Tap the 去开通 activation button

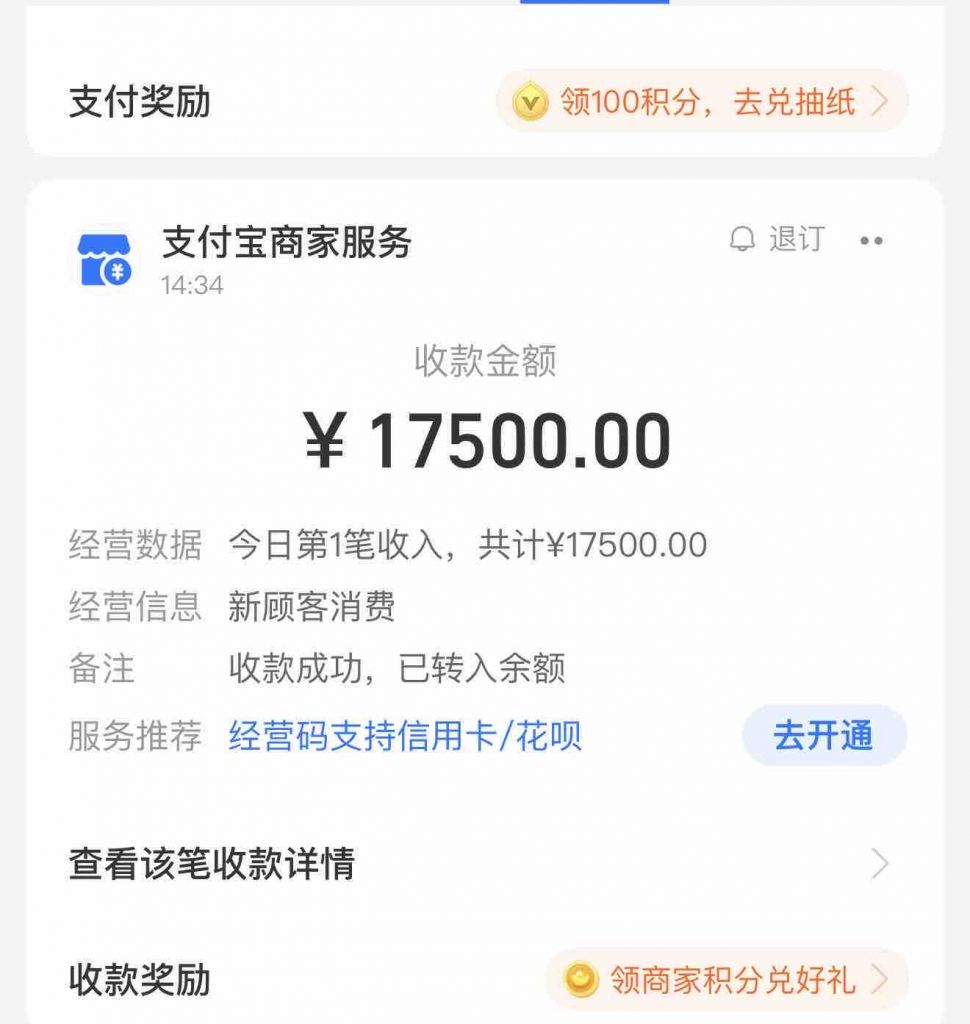click(823, 735)
